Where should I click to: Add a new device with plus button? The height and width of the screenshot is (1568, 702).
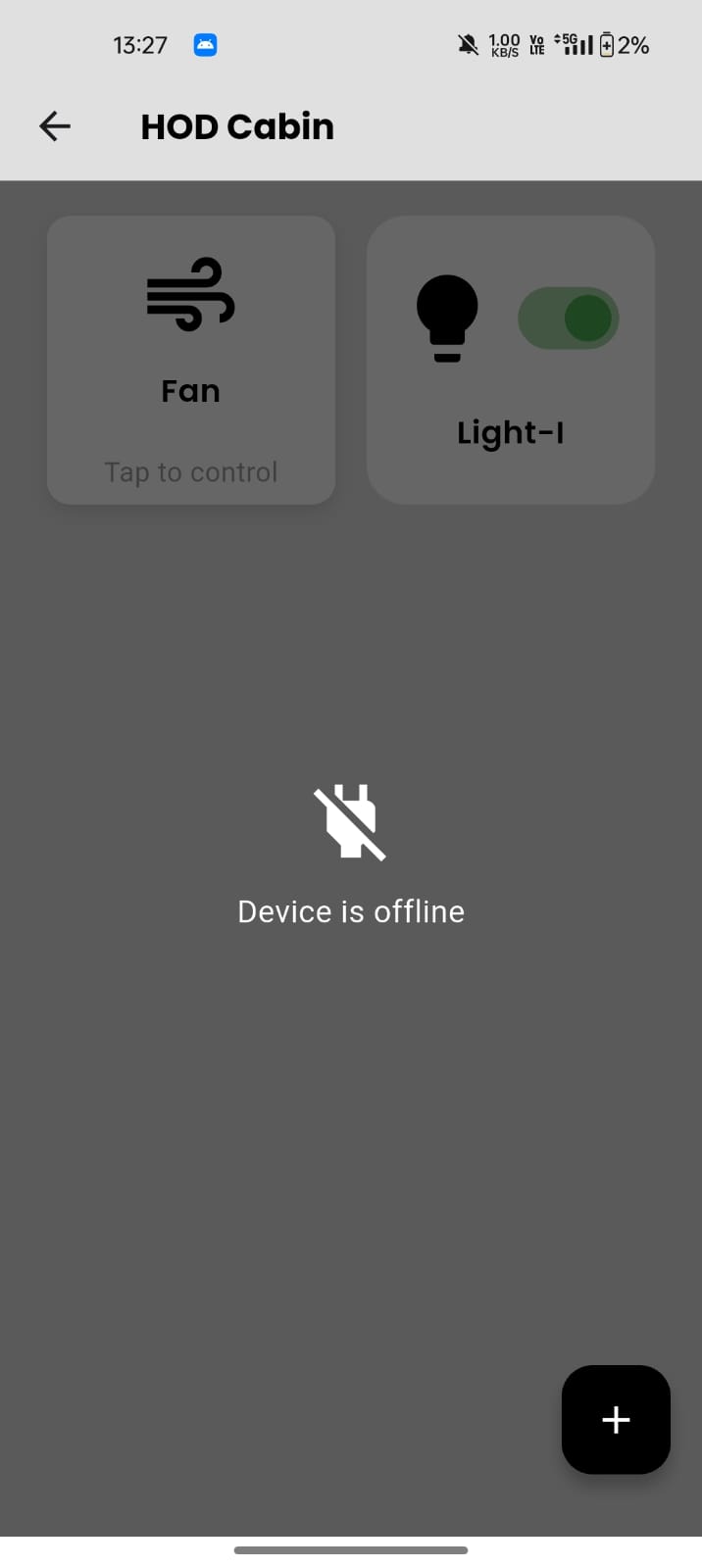[616, 1419]
